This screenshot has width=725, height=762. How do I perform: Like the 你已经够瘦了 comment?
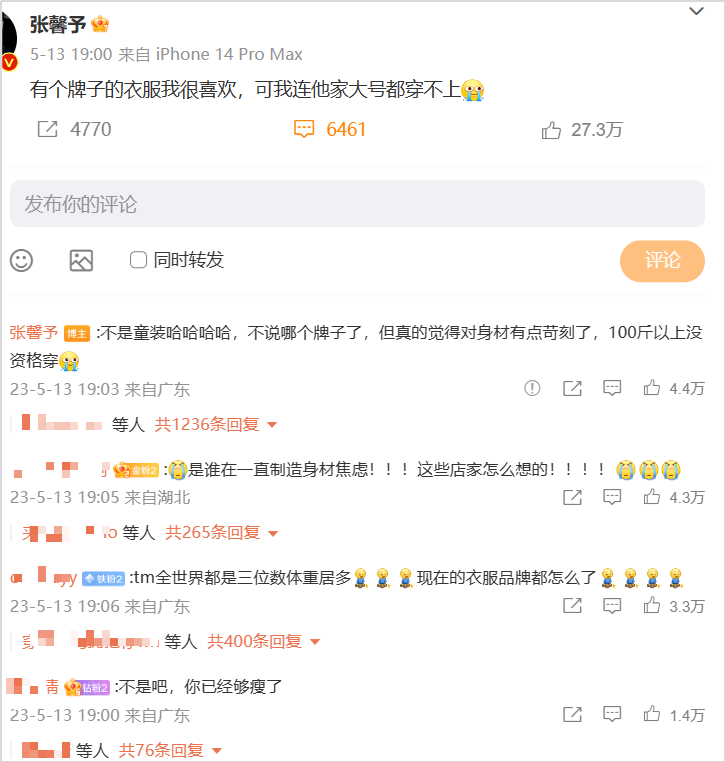652,714
